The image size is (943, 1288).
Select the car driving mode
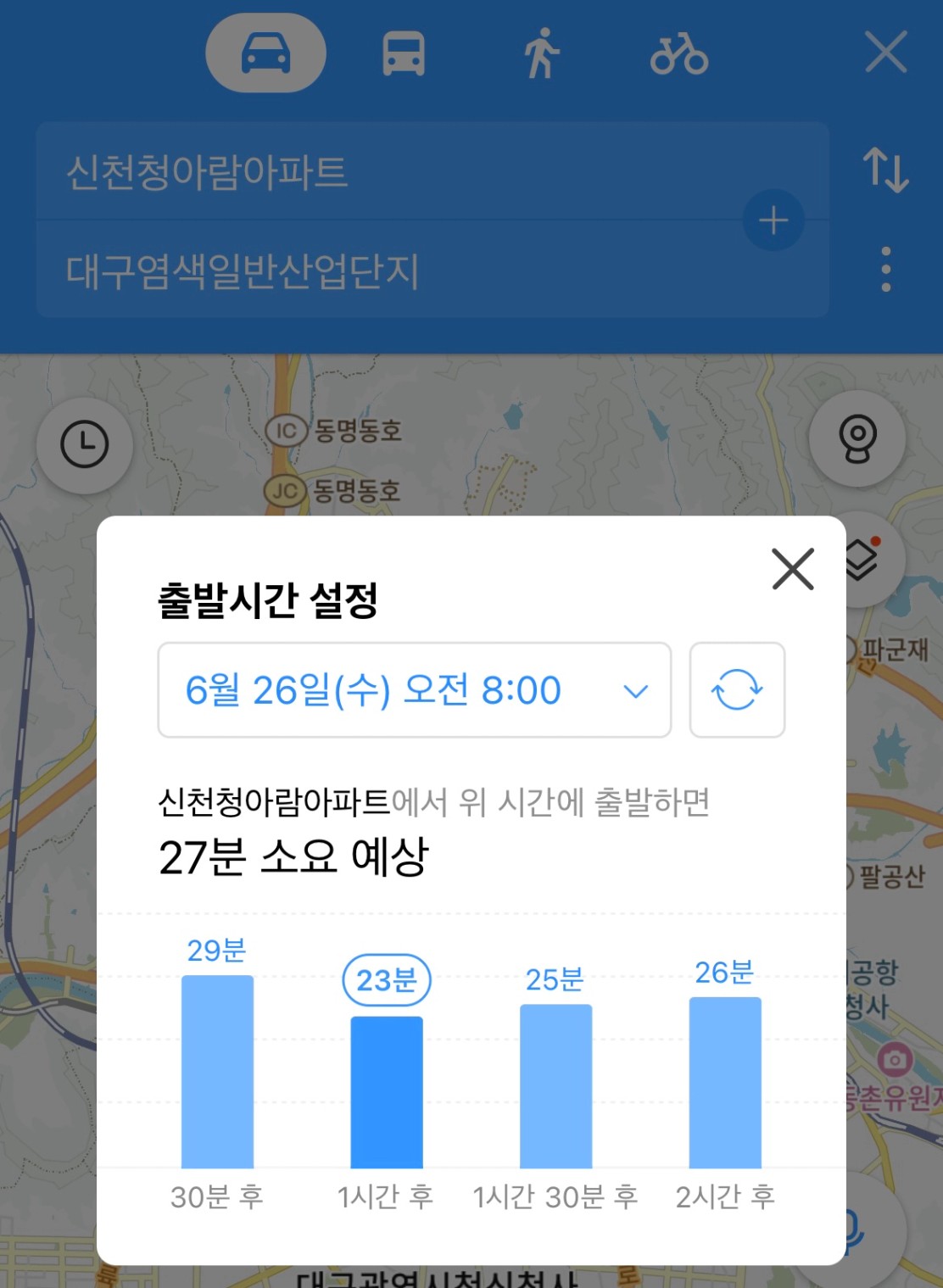click(265, 53)
